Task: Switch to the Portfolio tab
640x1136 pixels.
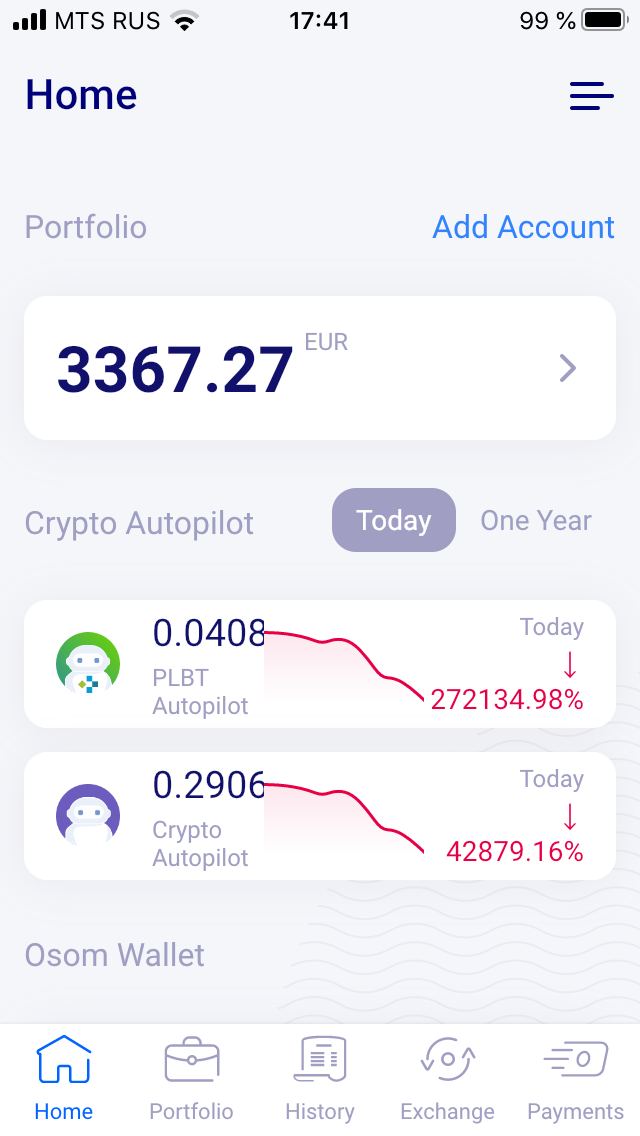Action: pyautogui.click(x=191, y=1078)
